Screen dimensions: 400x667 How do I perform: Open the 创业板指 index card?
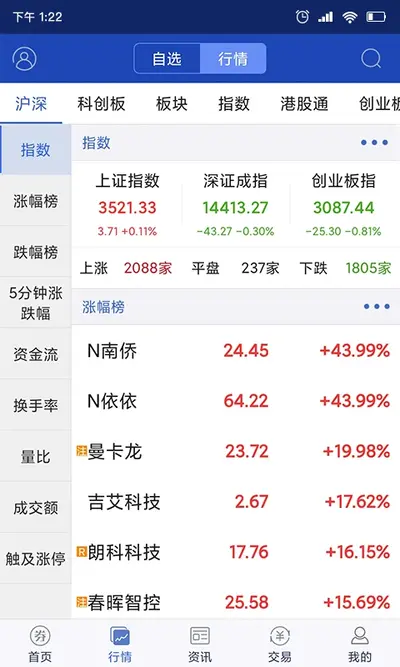tap(343, 205)
